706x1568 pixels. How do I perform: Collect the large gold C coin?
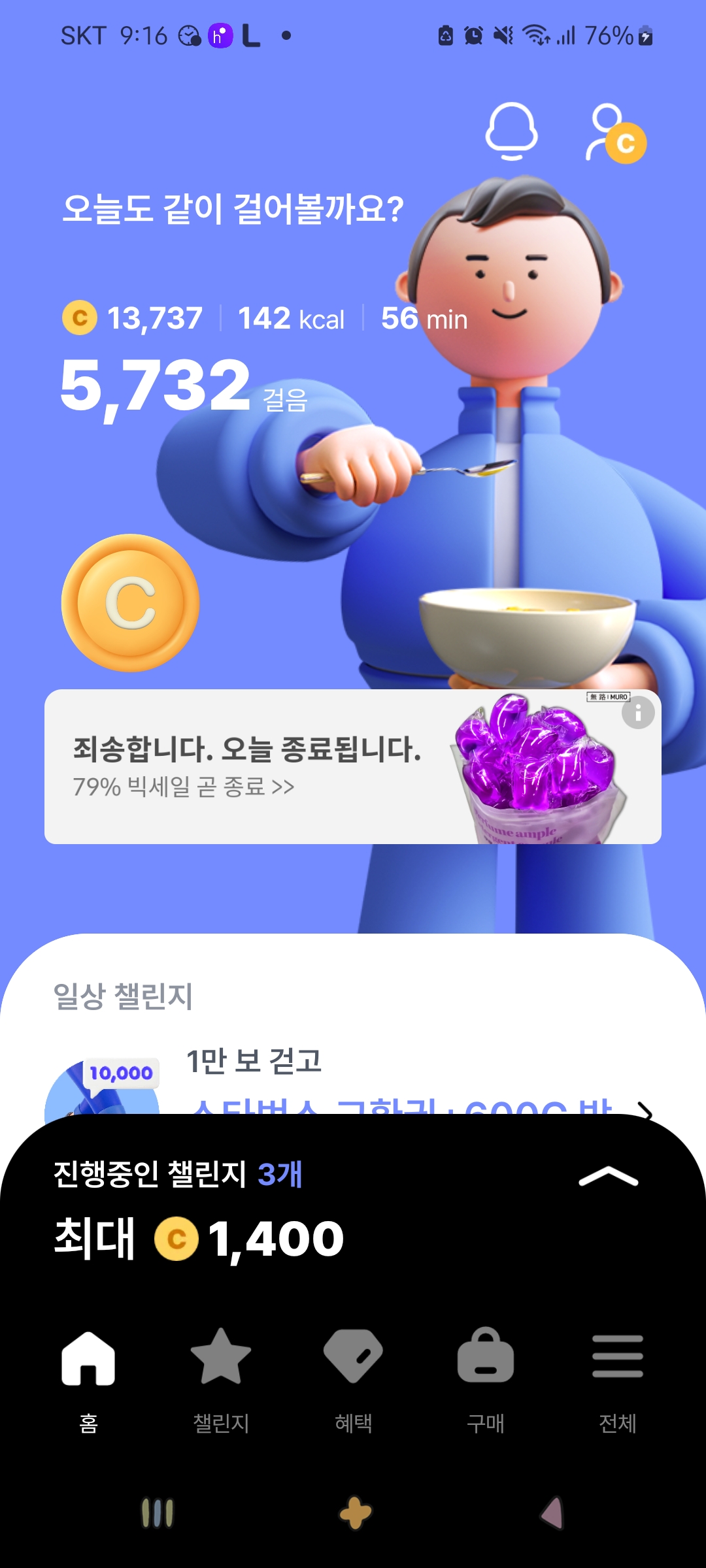130,603
